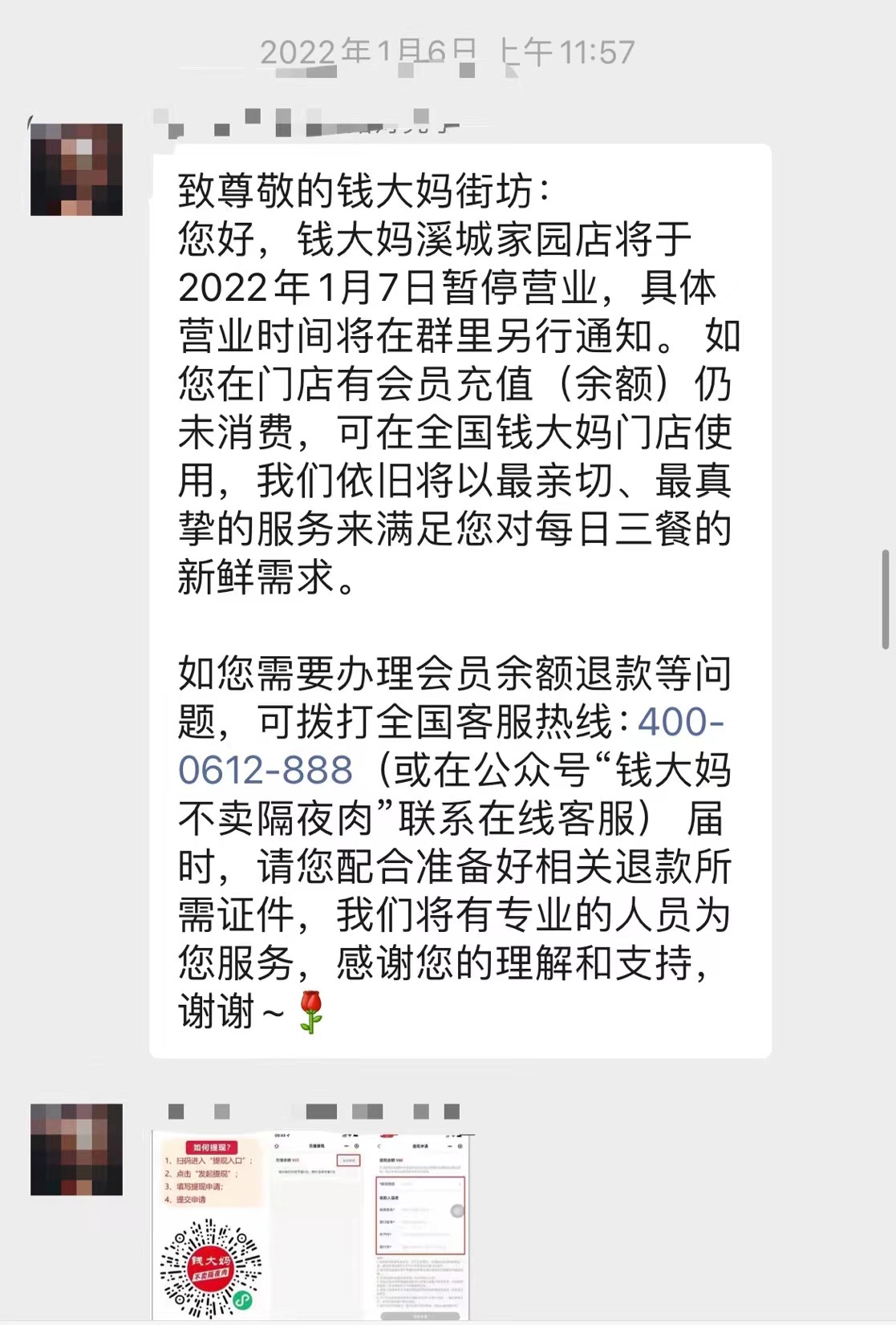Tap the chat timestamp 2022年1月6日 上午11:57
The image size is (896, 1325).
tap(448, 52)
